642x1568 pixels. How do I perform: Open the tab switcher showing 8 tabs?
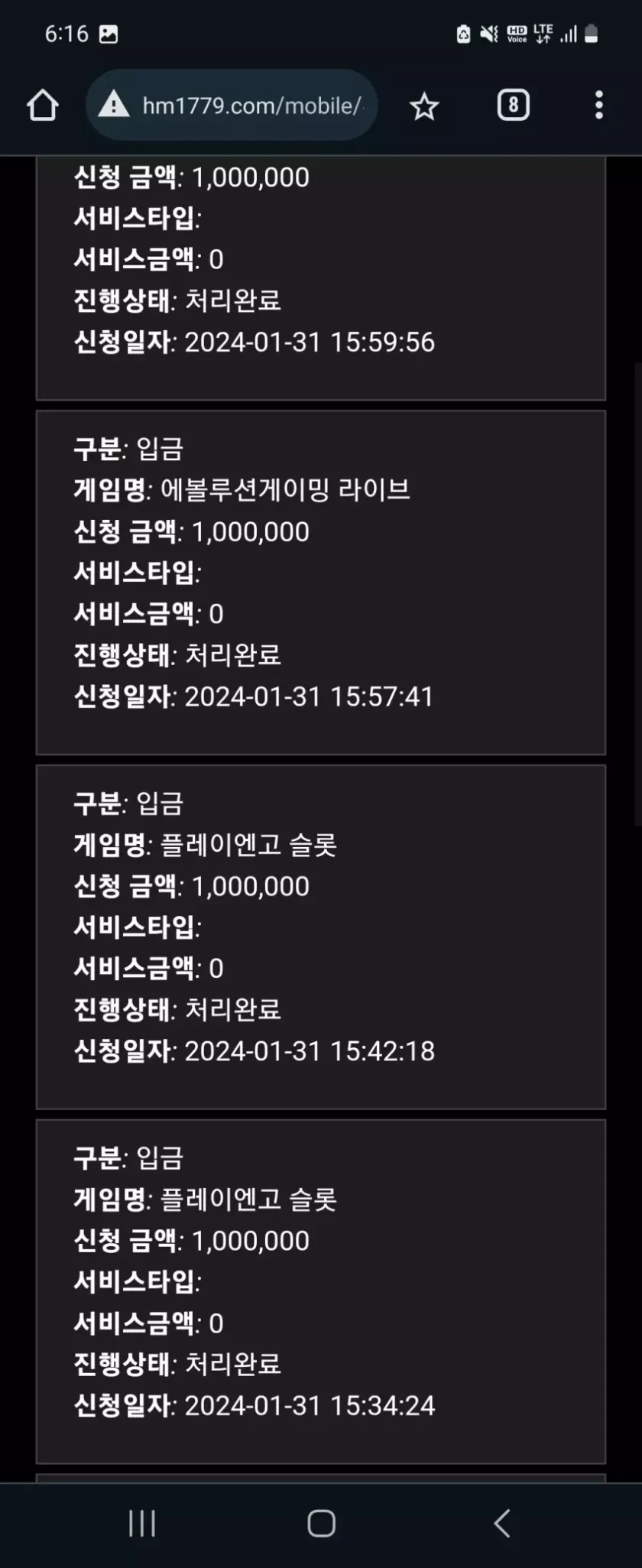(513, 106)
